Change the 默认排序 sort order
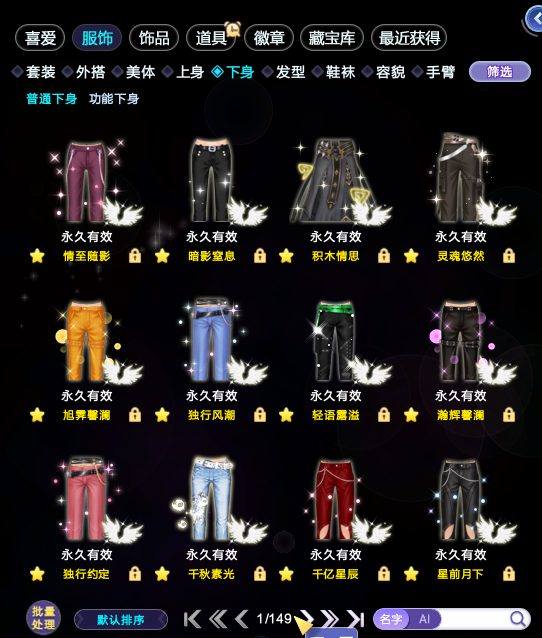This screenshot has height=638, width=542. [120, 620]
